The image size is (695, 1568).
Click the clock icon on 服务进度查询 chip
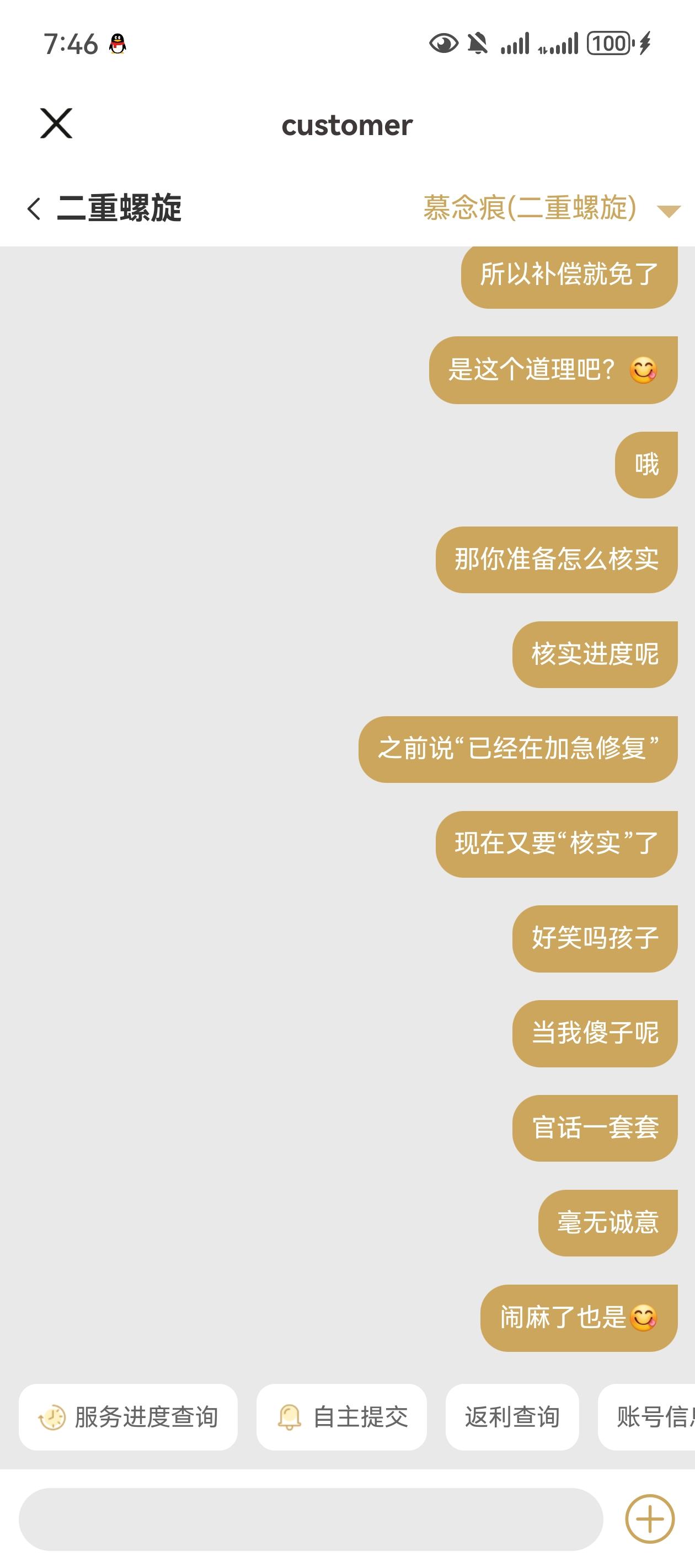(x=52, y=1418)
